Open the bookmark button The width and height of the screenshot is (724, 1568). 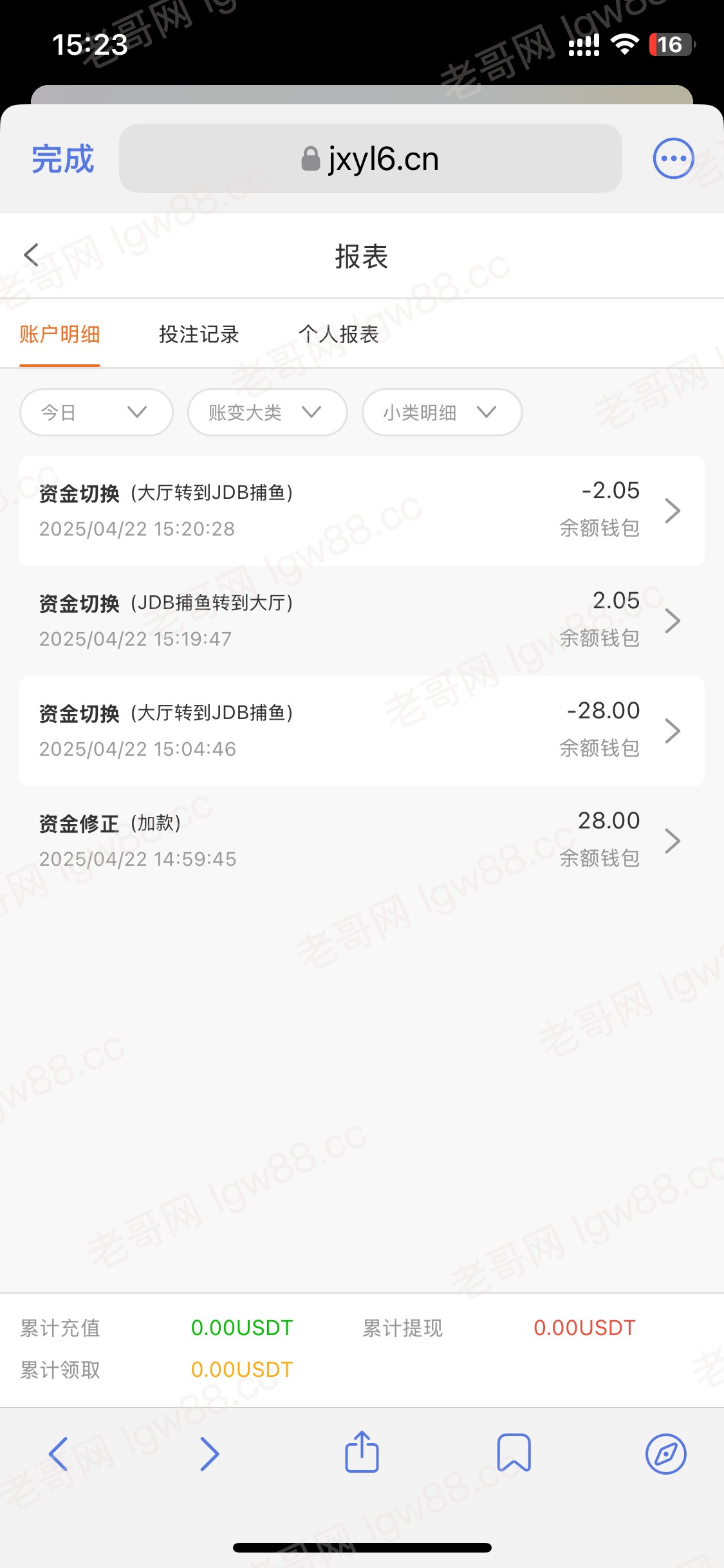(514, 1453)
